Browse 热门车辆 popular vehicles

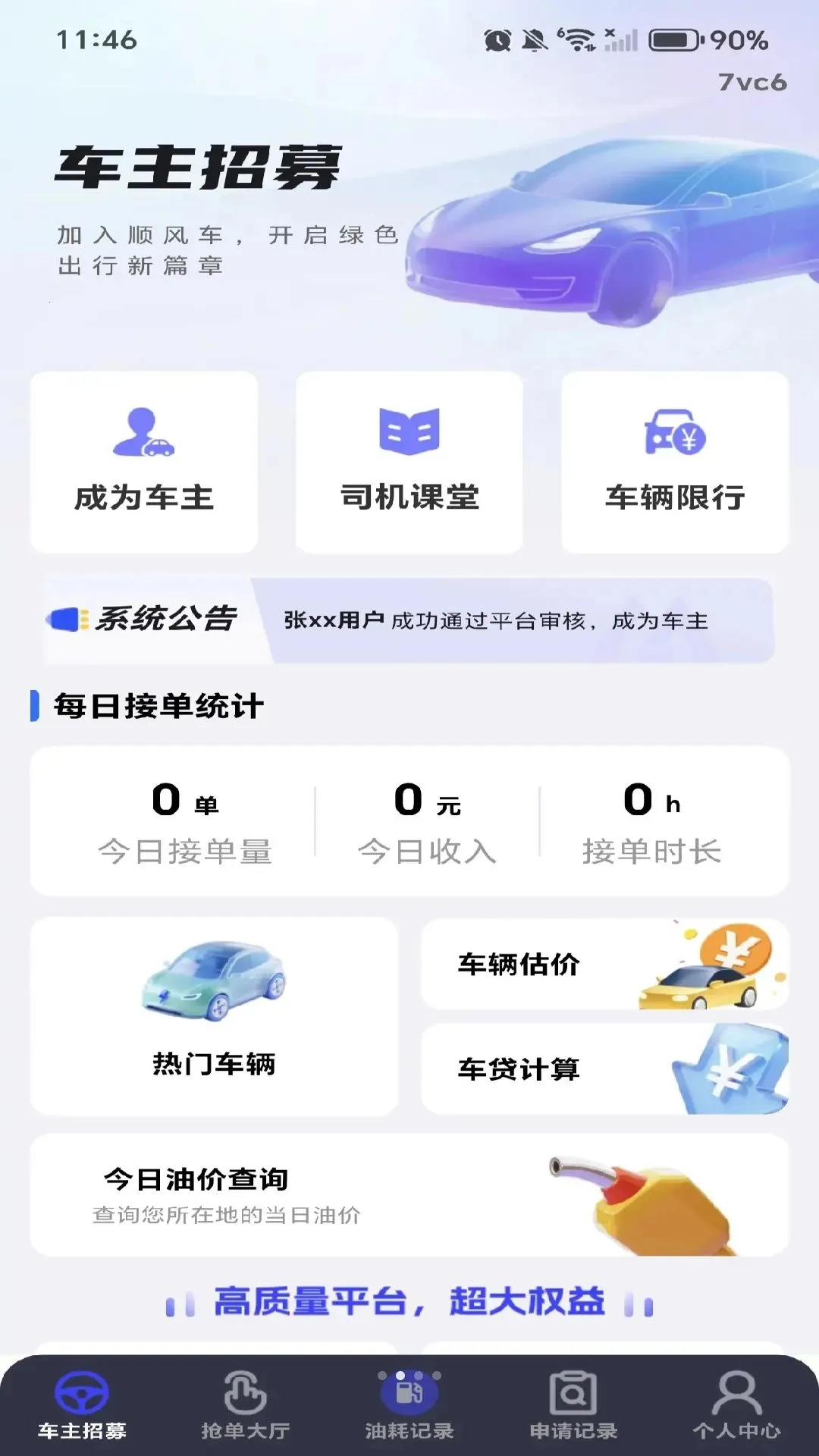pos(214,1015)
